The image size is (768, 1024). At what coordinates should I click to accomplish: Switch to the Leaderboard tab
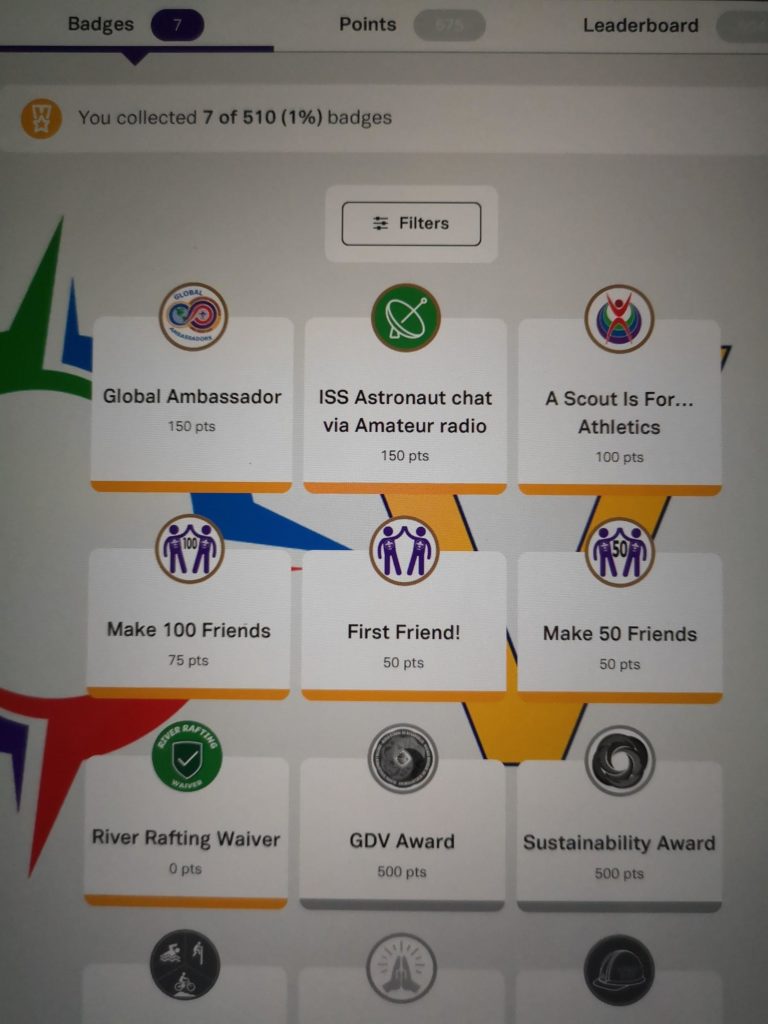coord(640,26)
